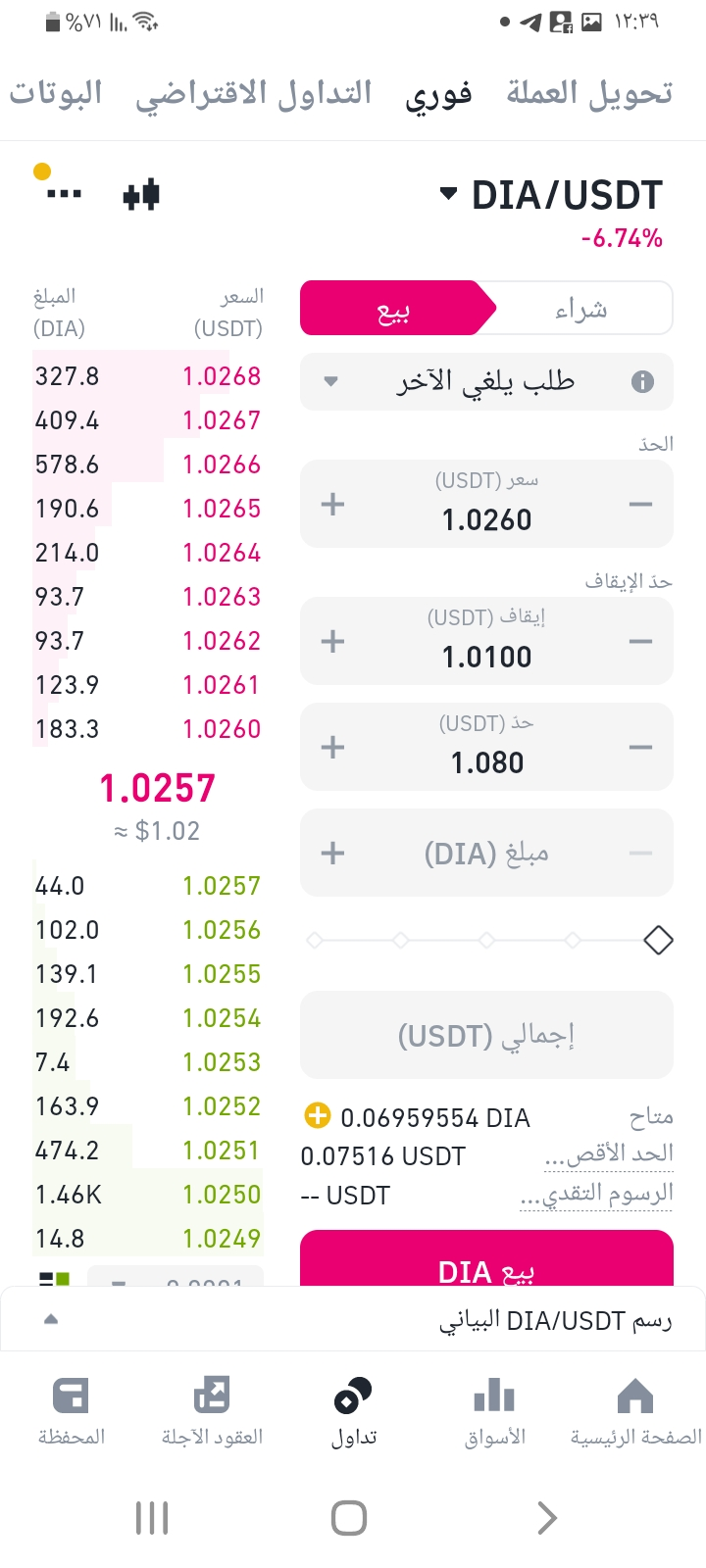Increase the limit price 1.0260 with plus
Viewport: 706px width, 1568px height.
(333, 505)
